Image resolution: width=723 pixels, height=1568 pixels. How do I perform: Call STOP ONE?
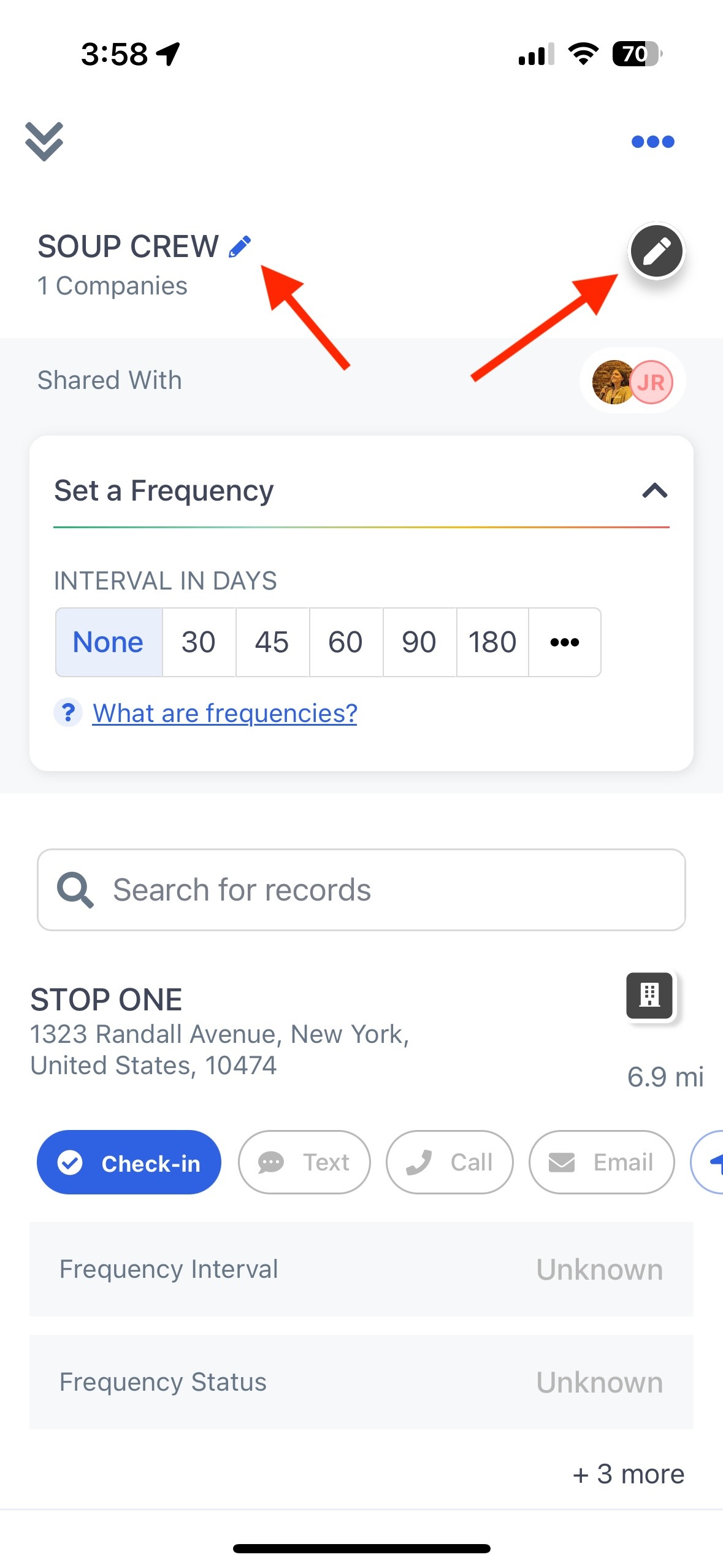(449, 1163)
